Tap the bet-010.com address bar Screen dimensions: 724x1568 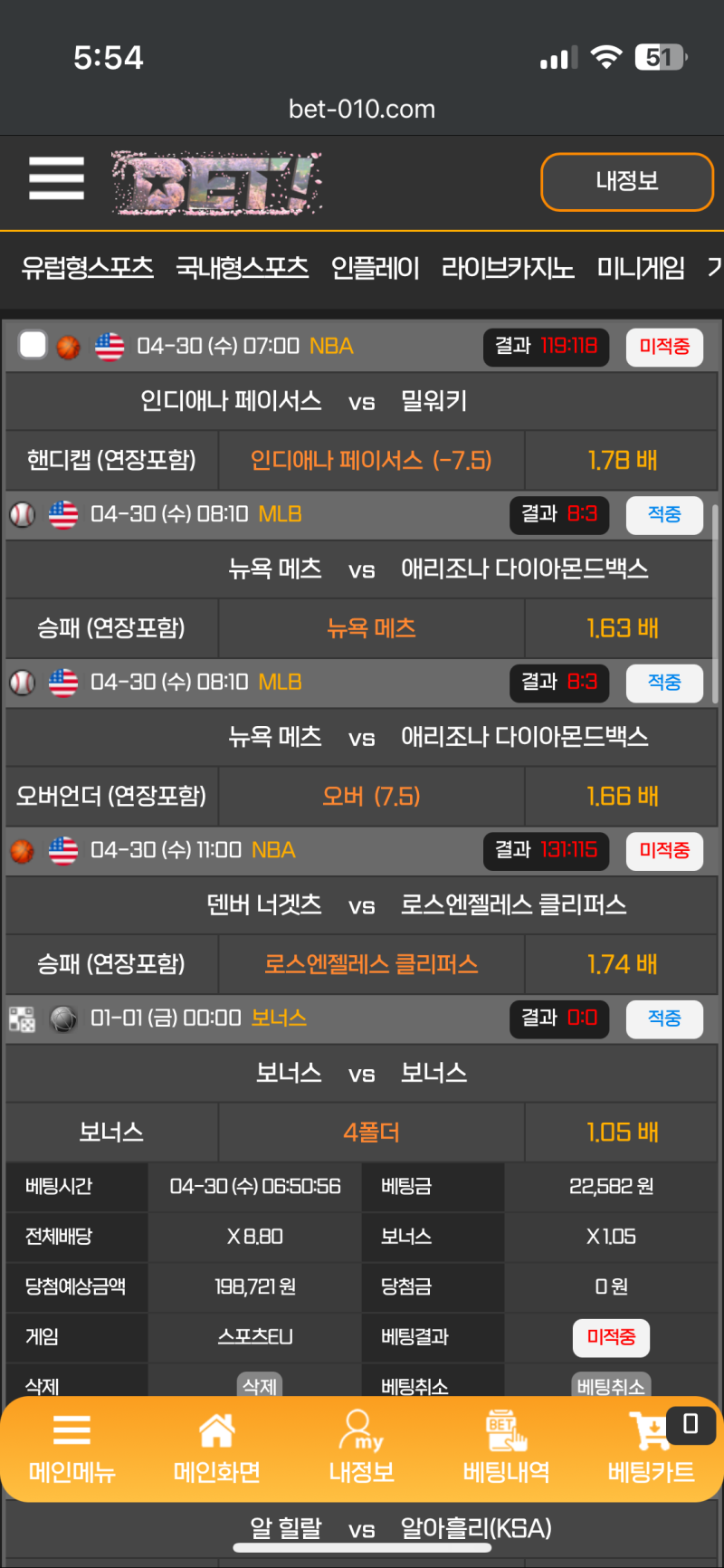click(x=362, y=110)
